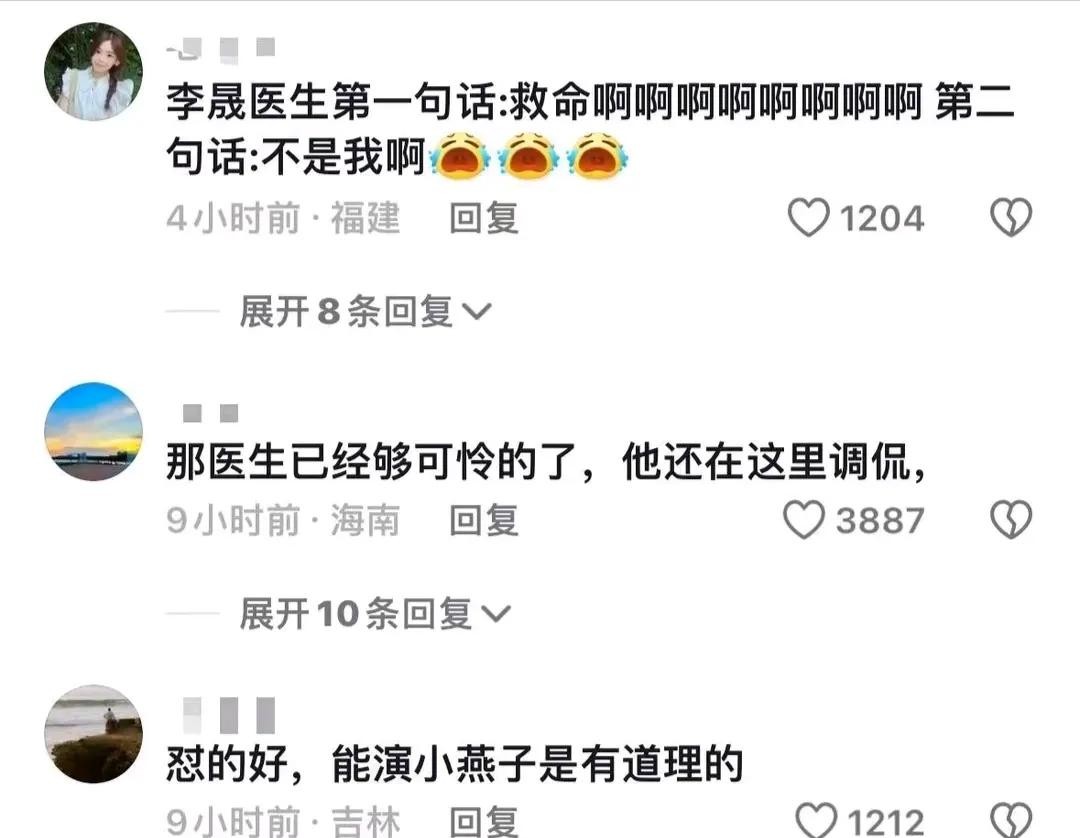
Task: Reply to the comment posted from 海南
Action: pos(484,520)
